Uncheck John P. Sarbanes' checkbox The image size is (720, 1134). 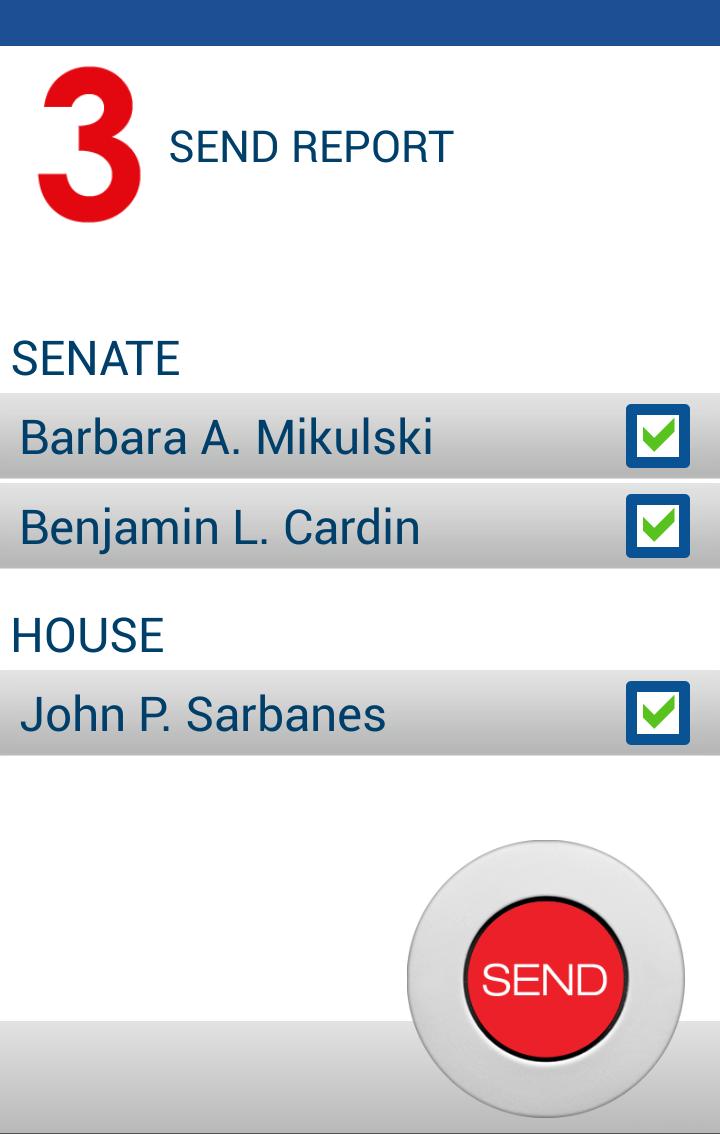[x=658, y=713]
